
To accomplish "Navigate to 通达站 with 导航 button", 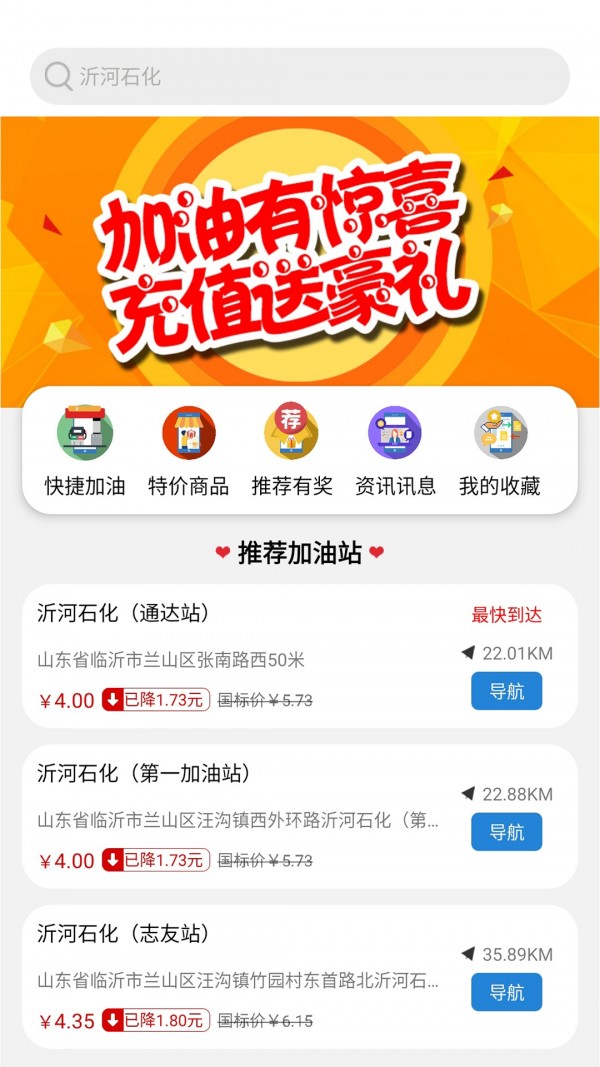I will pyautogui.click(x=506, y=691).
